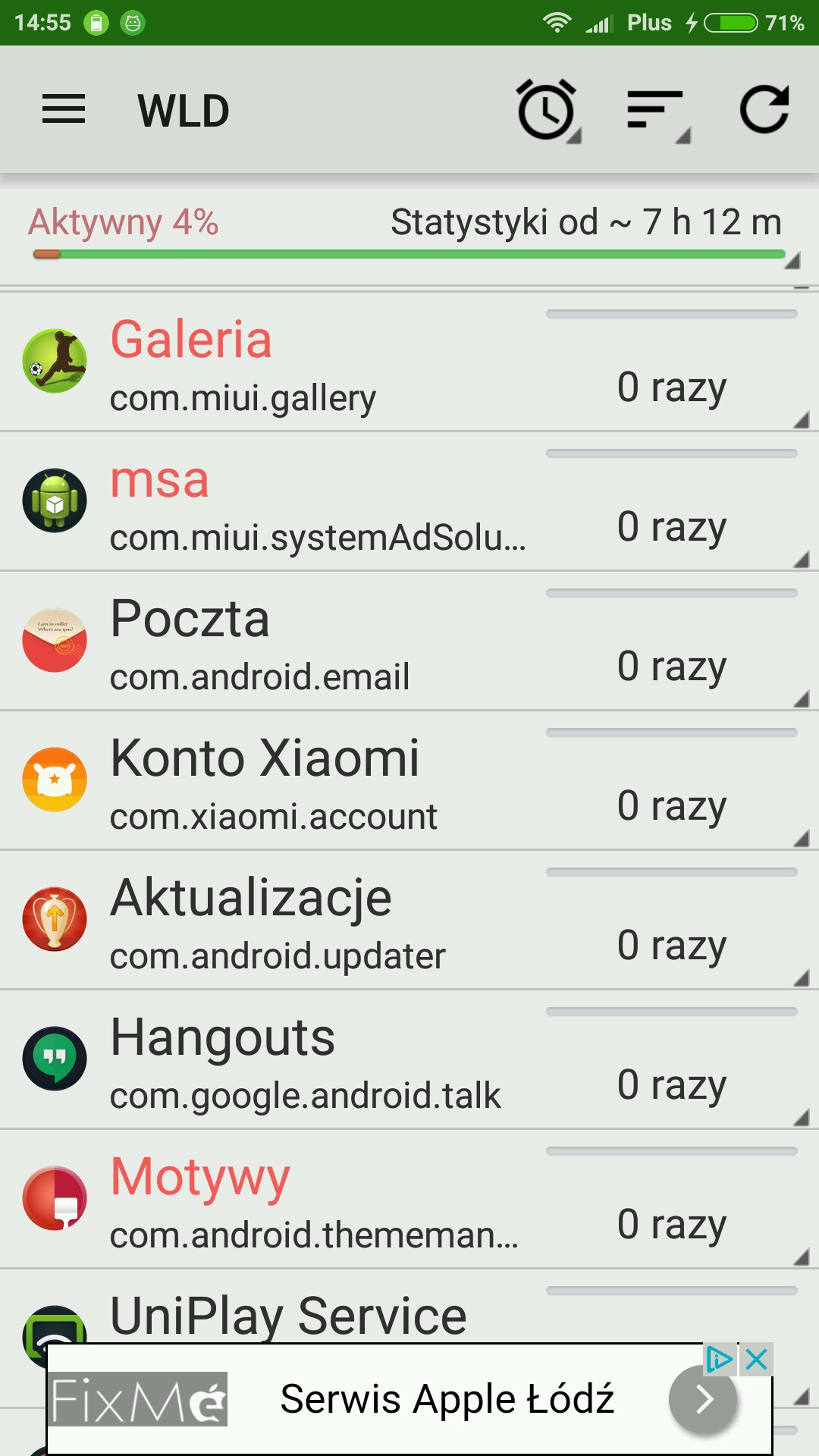Select Poczta com.android.email row
The image size is (819, 1456).
[409, 643]
